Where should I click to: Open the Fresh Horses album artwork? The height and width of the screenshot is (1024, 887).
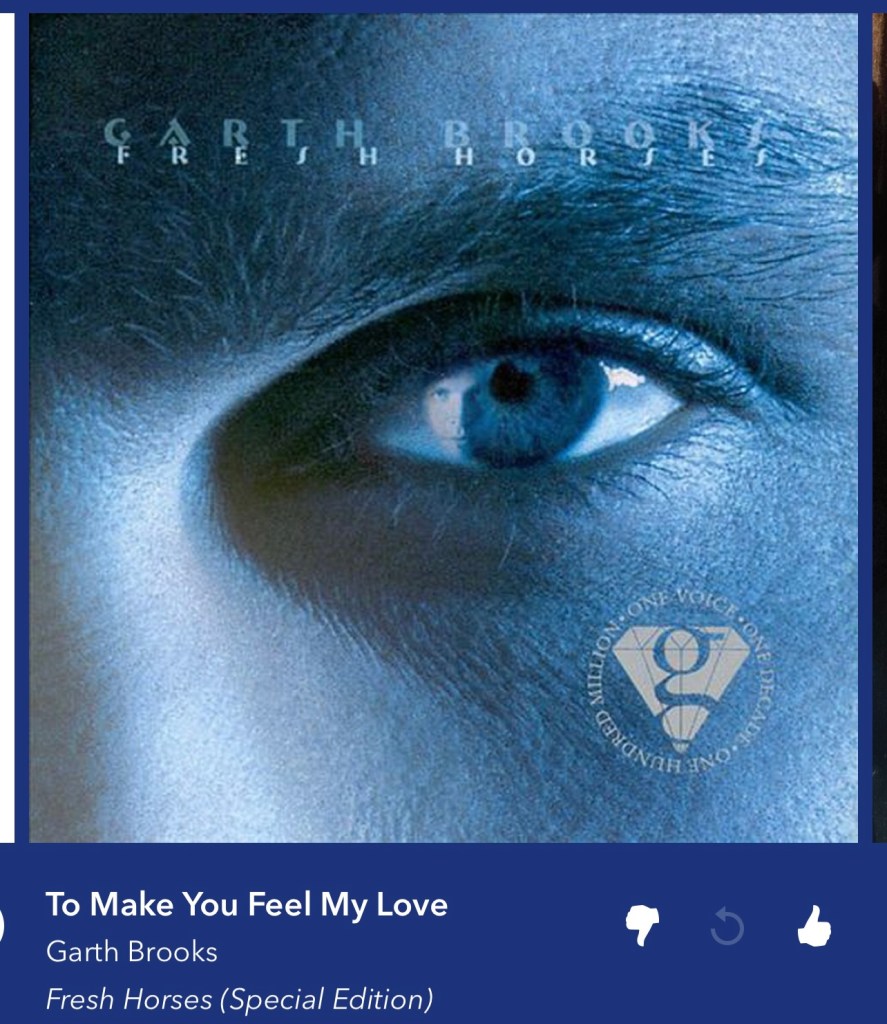[443, 428]
